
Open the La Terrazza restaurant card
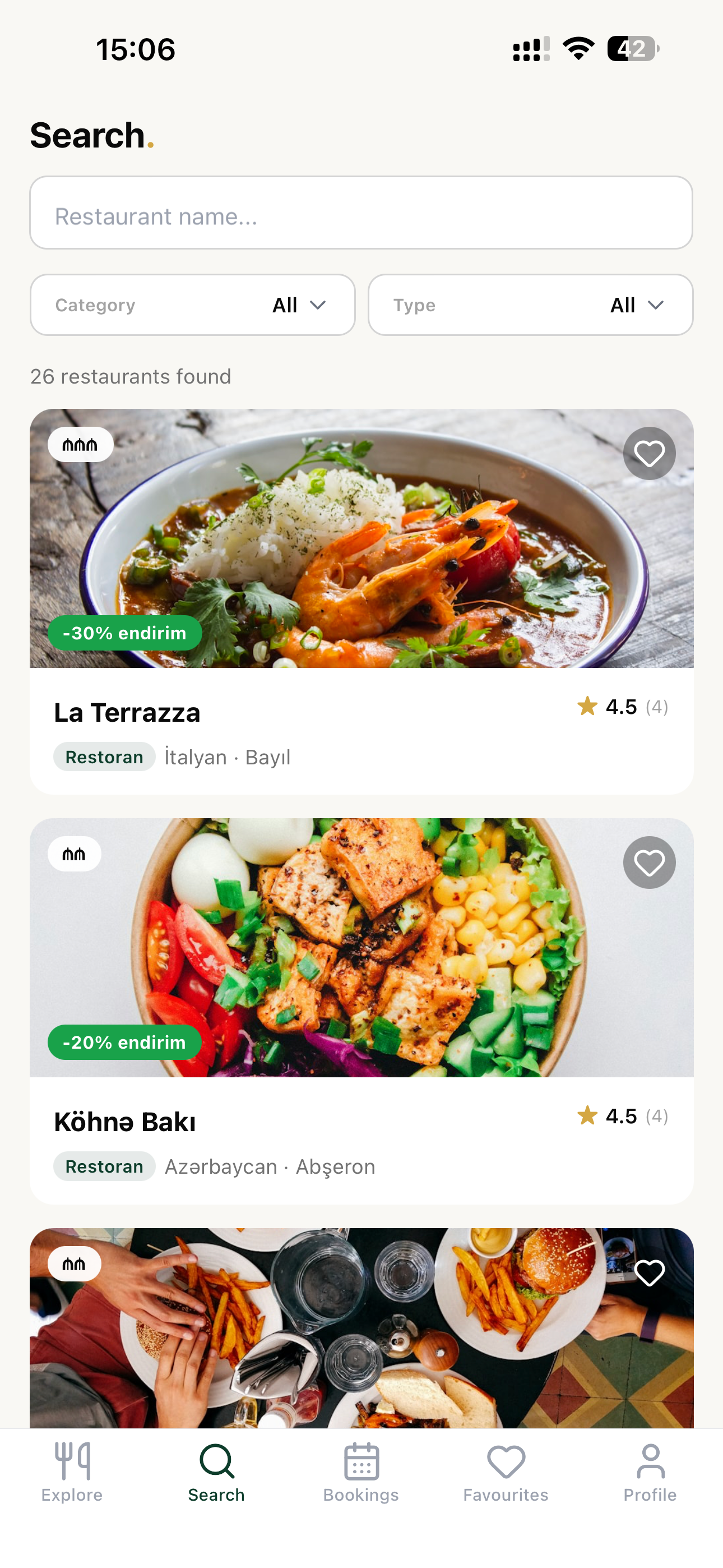361,601
